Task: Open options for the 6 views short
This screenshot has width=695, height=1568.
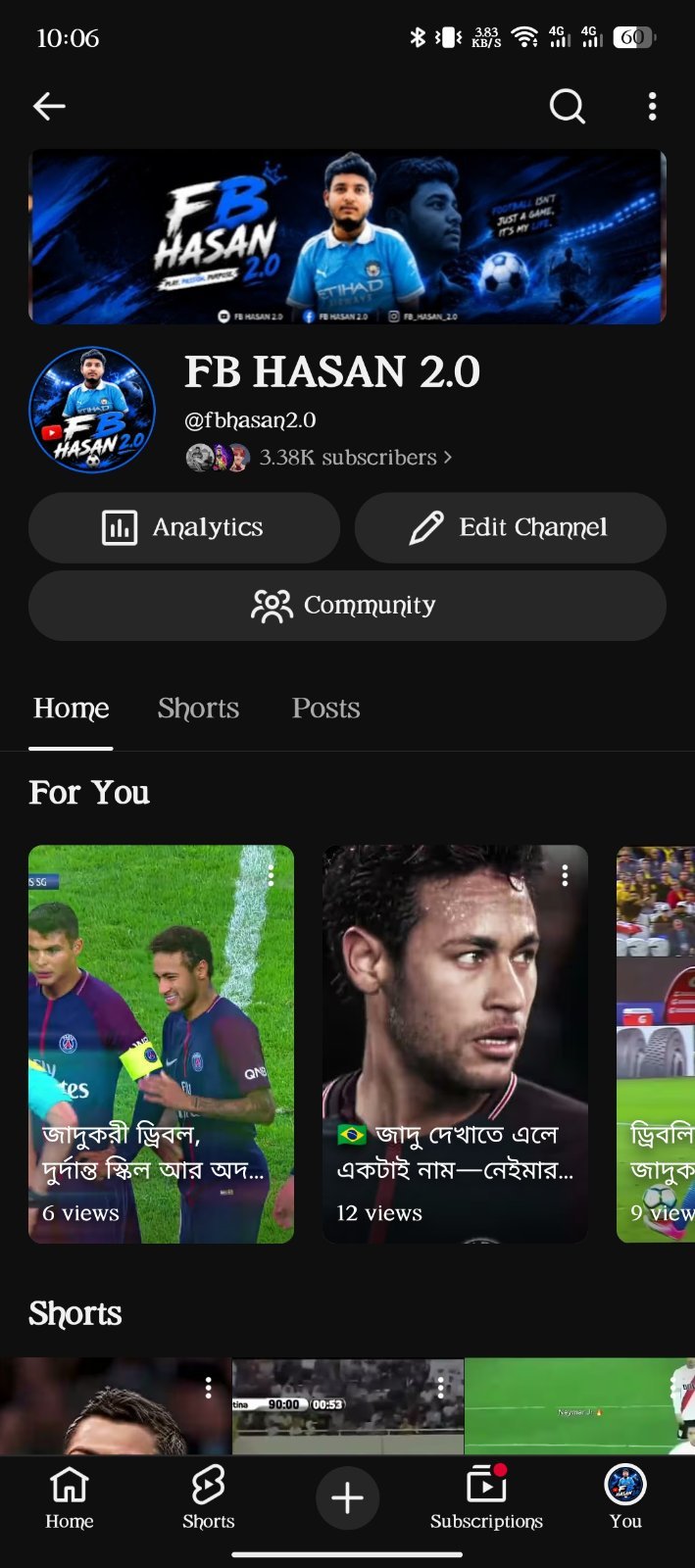Action: click(x=271, y=876)
